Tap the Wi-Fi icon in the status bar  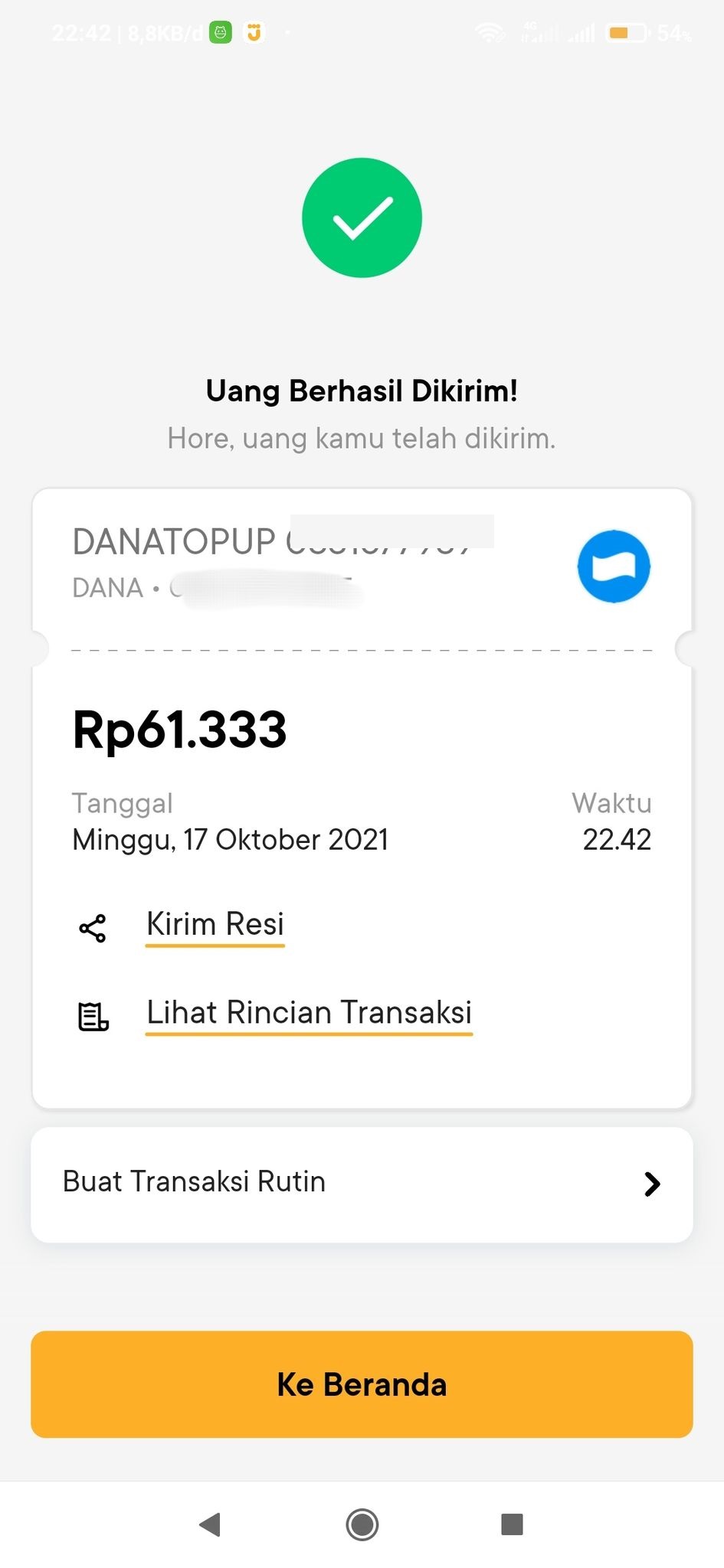(490, 32)
